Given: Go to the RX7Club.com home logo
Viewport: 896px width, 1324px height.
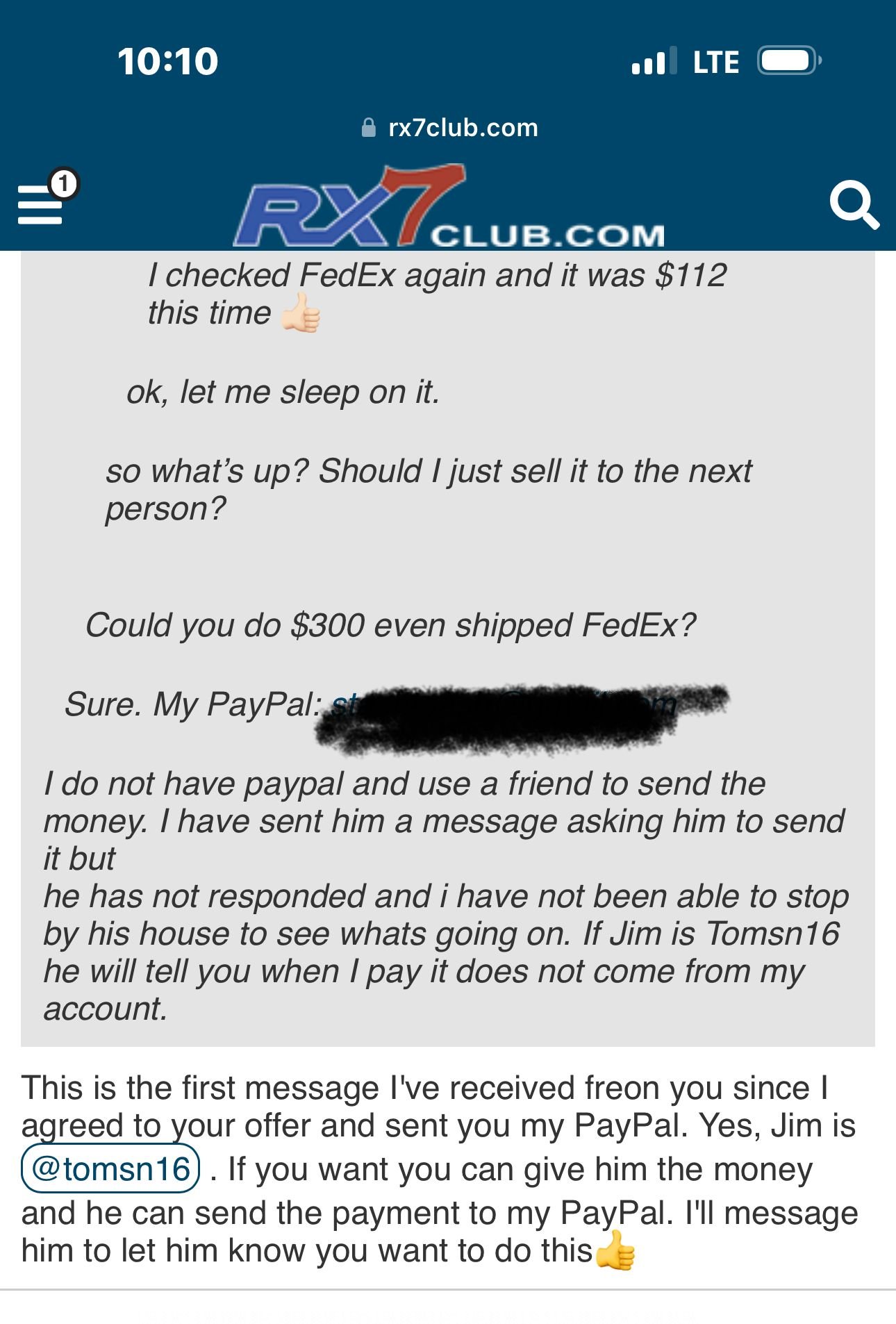Looking at the screenshot, I should 449,208.
